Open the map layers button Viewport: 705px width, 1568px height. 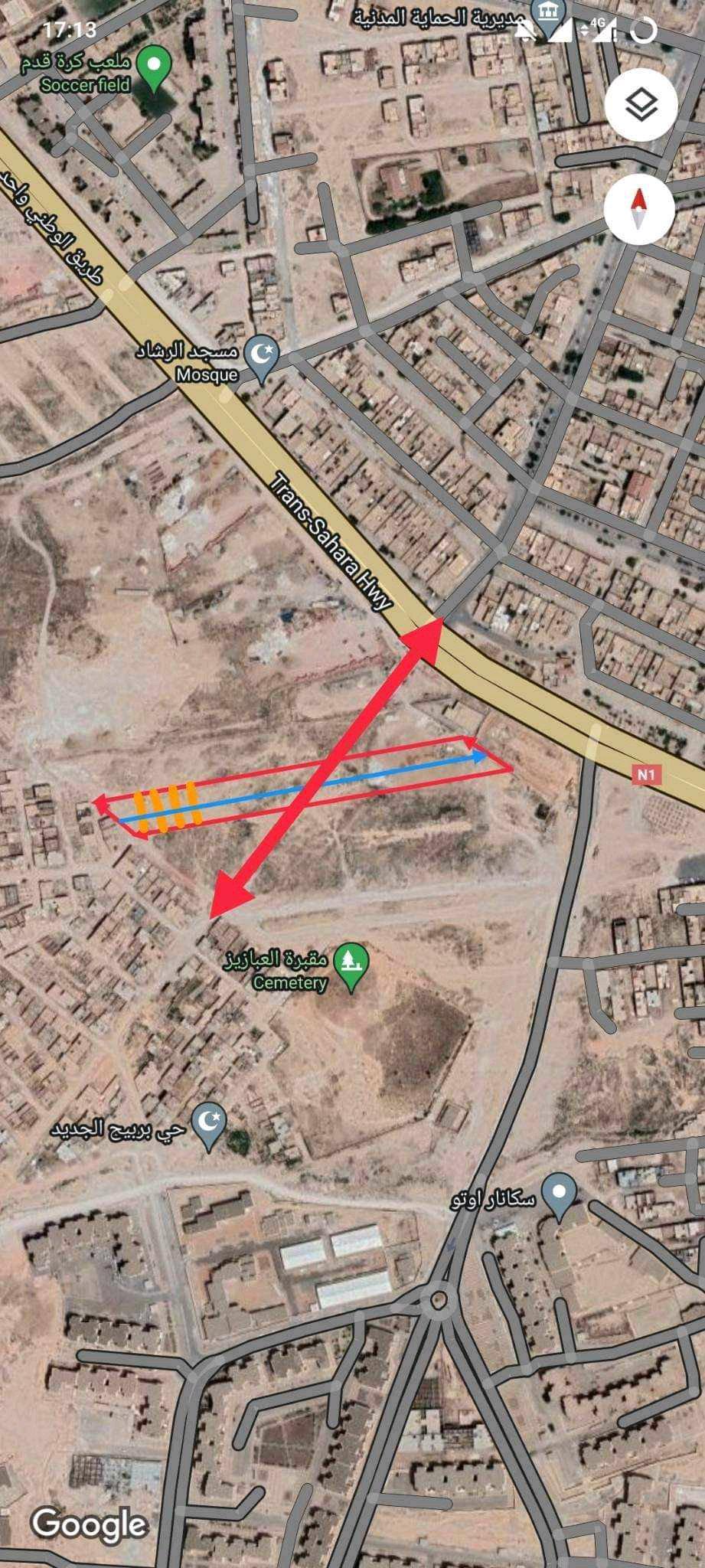[x=641, y=106]
